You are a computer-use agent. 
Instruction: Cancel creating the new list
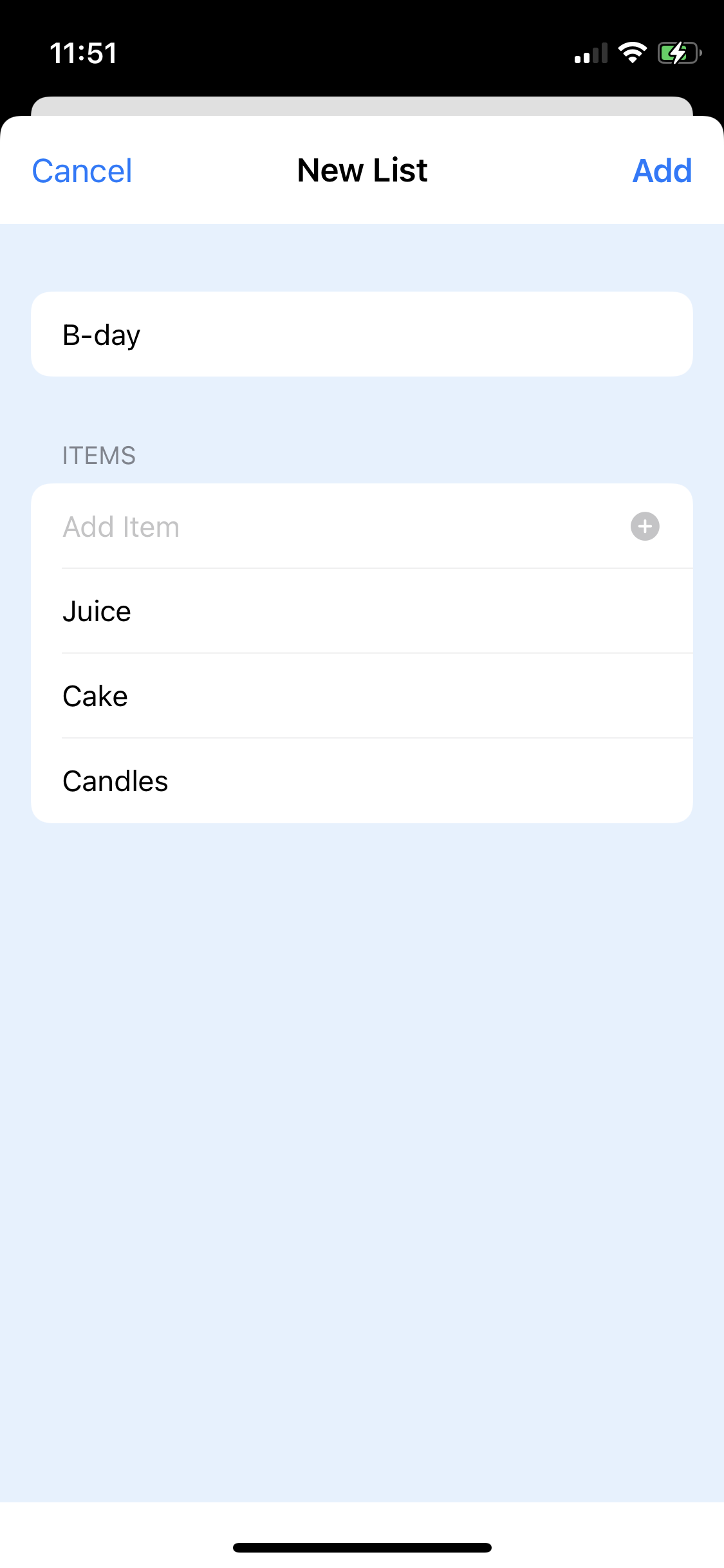coord(81,171)
